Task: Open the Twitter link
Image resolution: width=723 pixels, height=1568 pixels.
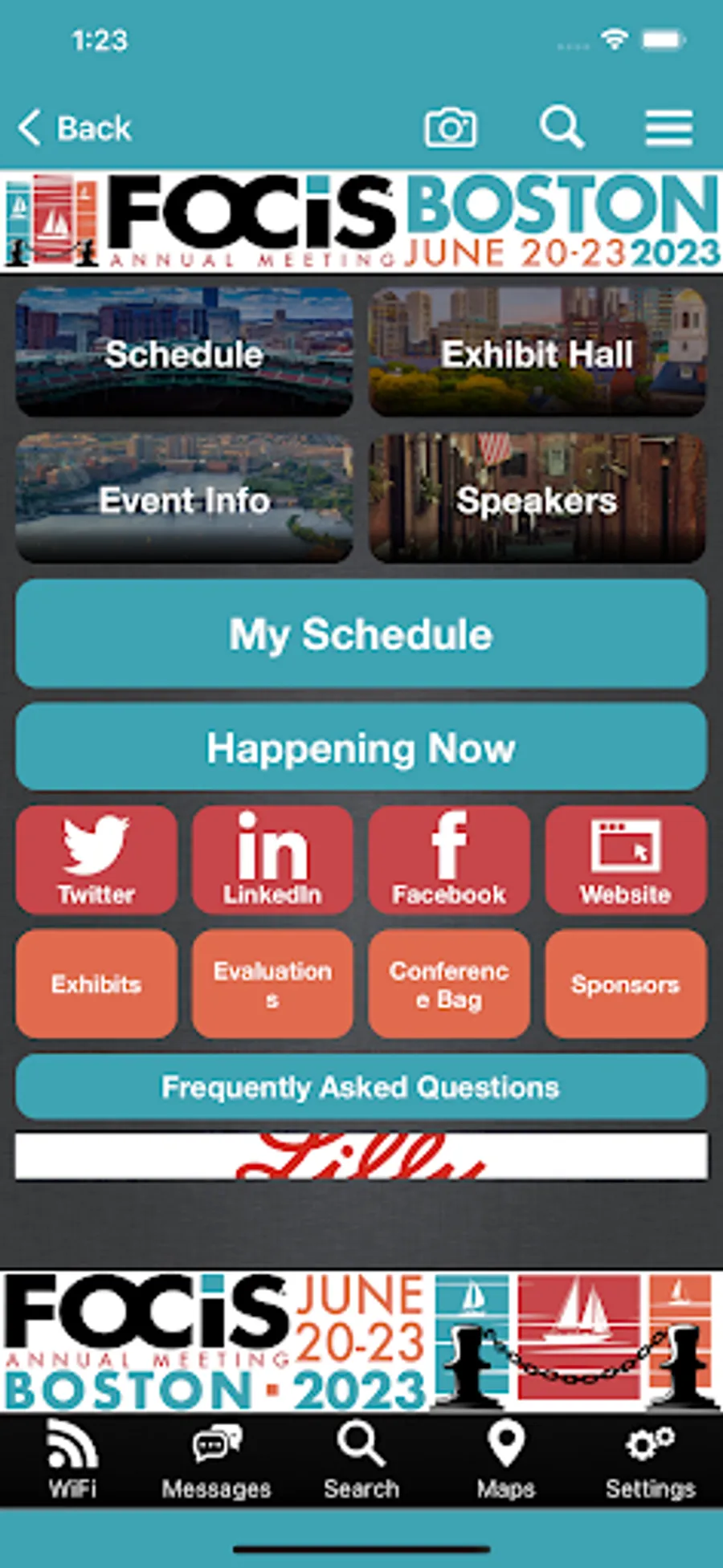Action: 96,860
